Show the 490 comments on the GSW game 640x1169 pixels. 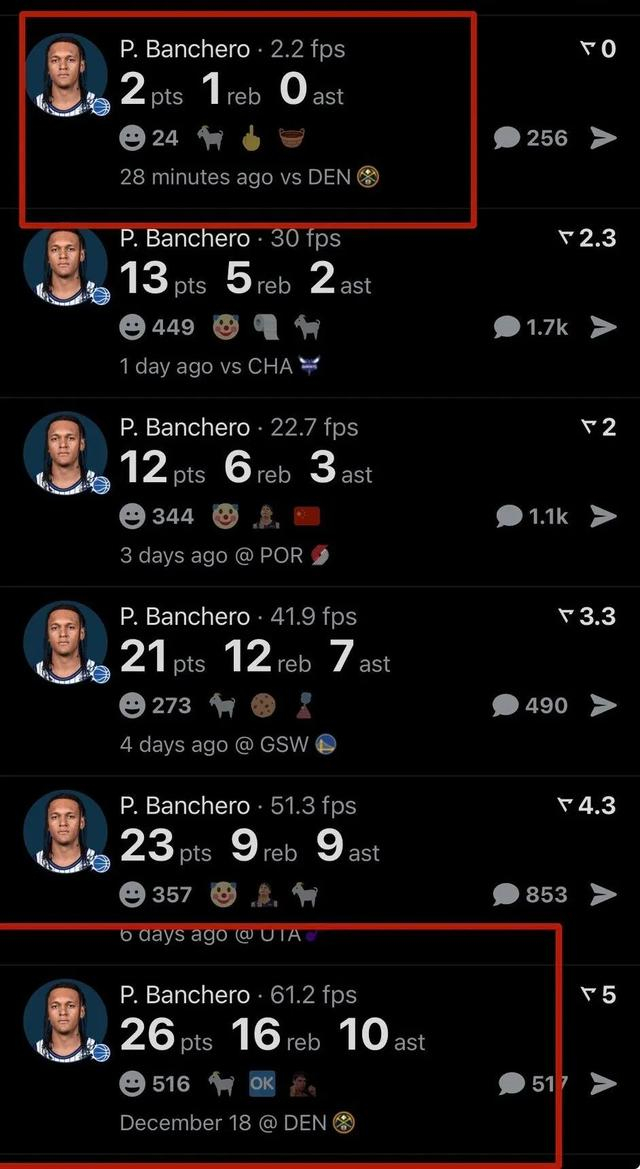click(531, 705)
